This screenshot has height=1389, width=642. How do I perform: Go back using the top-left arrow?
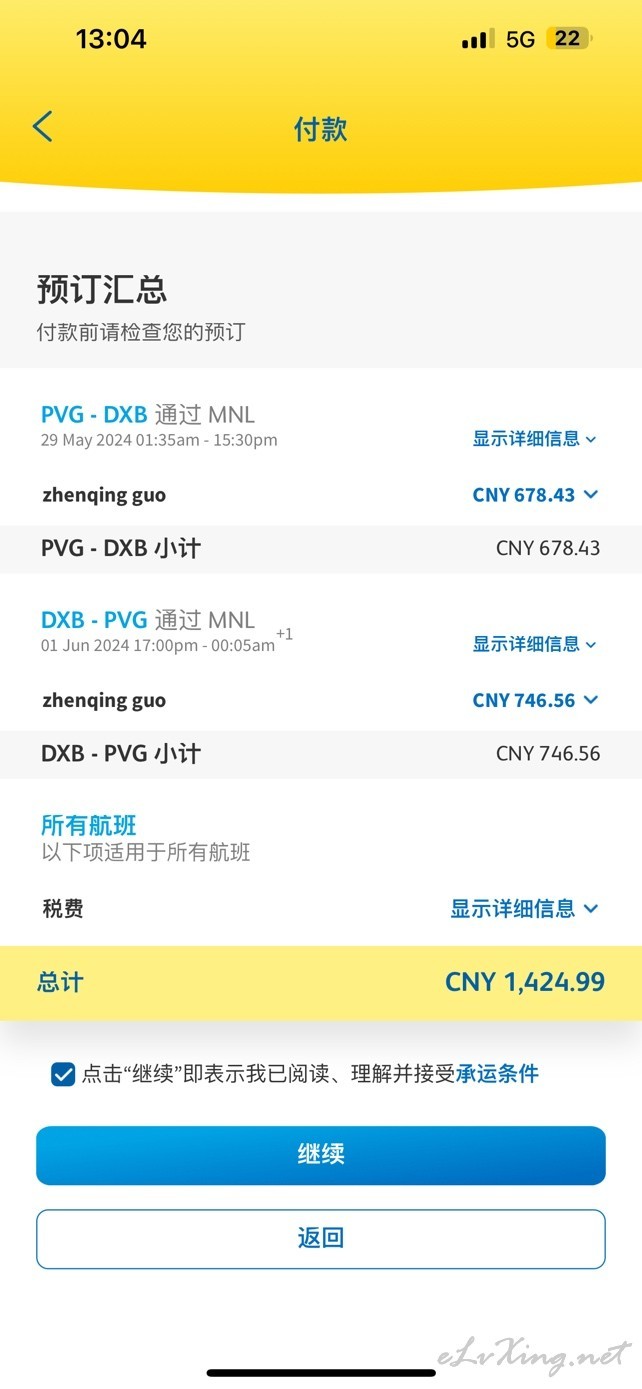42,127
